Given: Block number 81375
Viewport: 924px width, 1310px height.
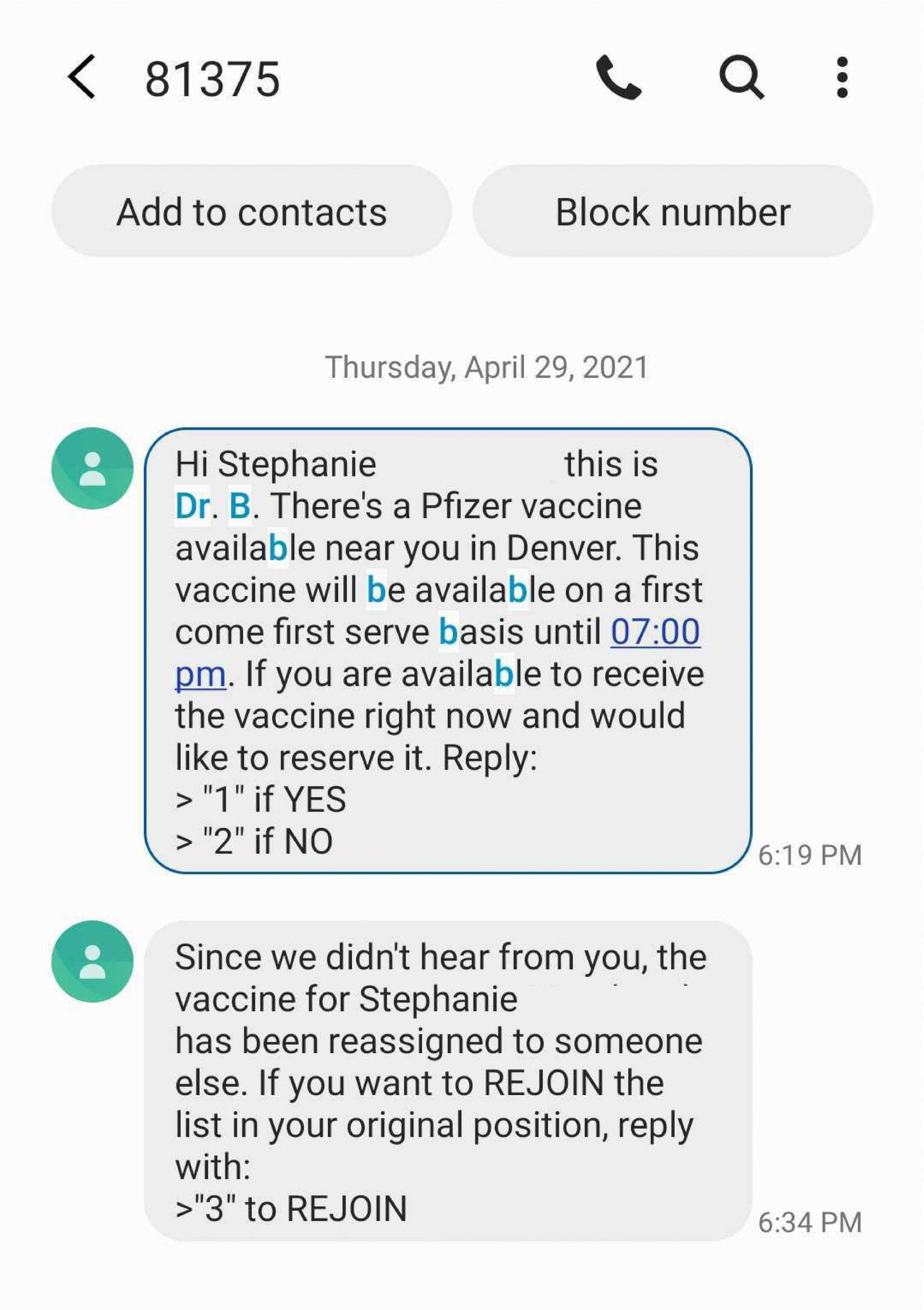Looking at the screenshot, I should coord(672,211).
